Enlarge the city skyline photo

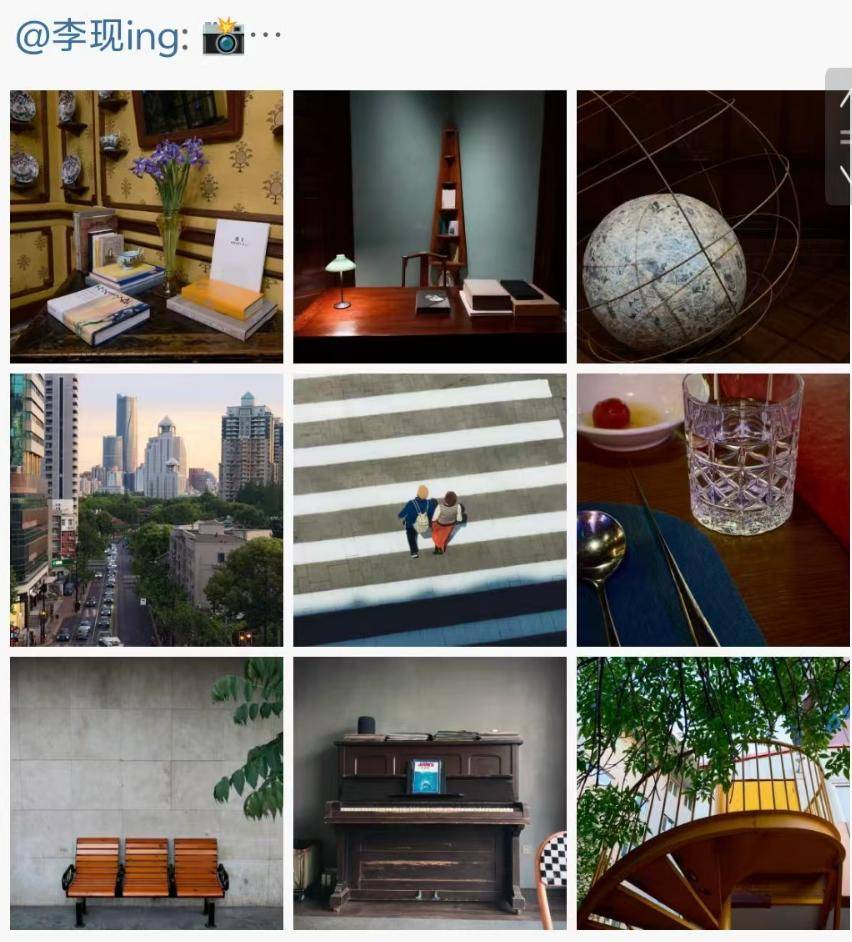click(x=146, y=510)
